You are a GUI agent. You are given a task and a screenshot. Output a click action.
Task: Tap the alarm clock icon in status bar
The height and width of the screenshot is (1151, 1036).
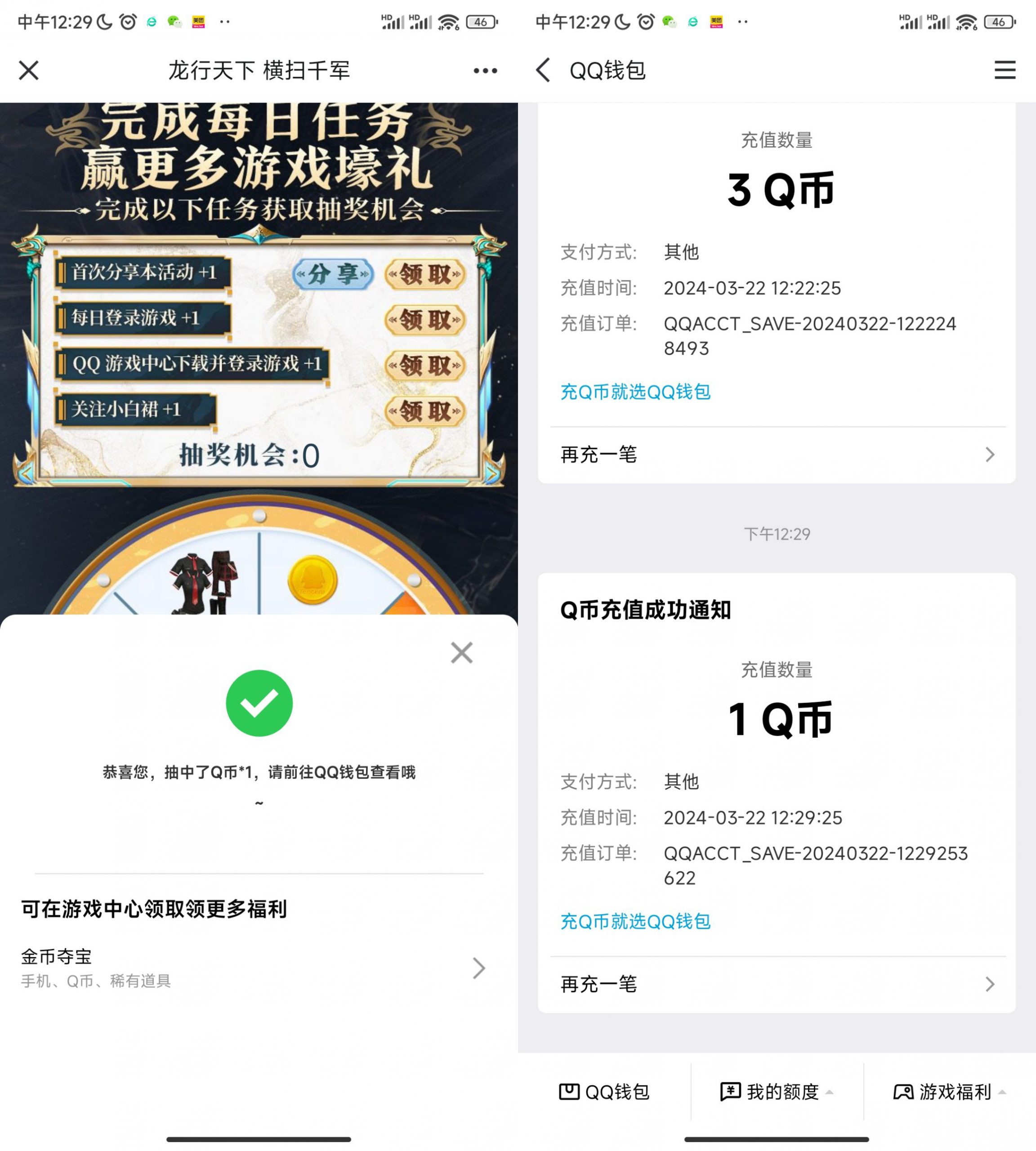[128, 22]
